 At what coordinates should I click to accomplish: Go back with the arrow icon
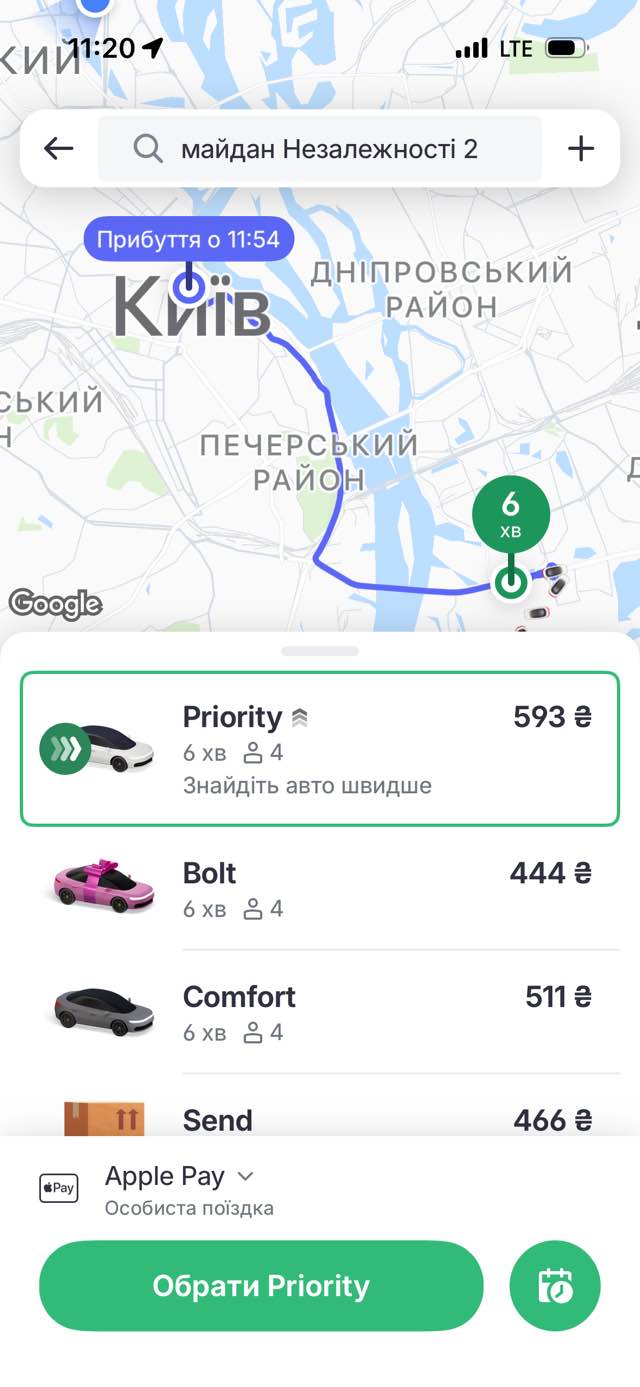point(59,149)
